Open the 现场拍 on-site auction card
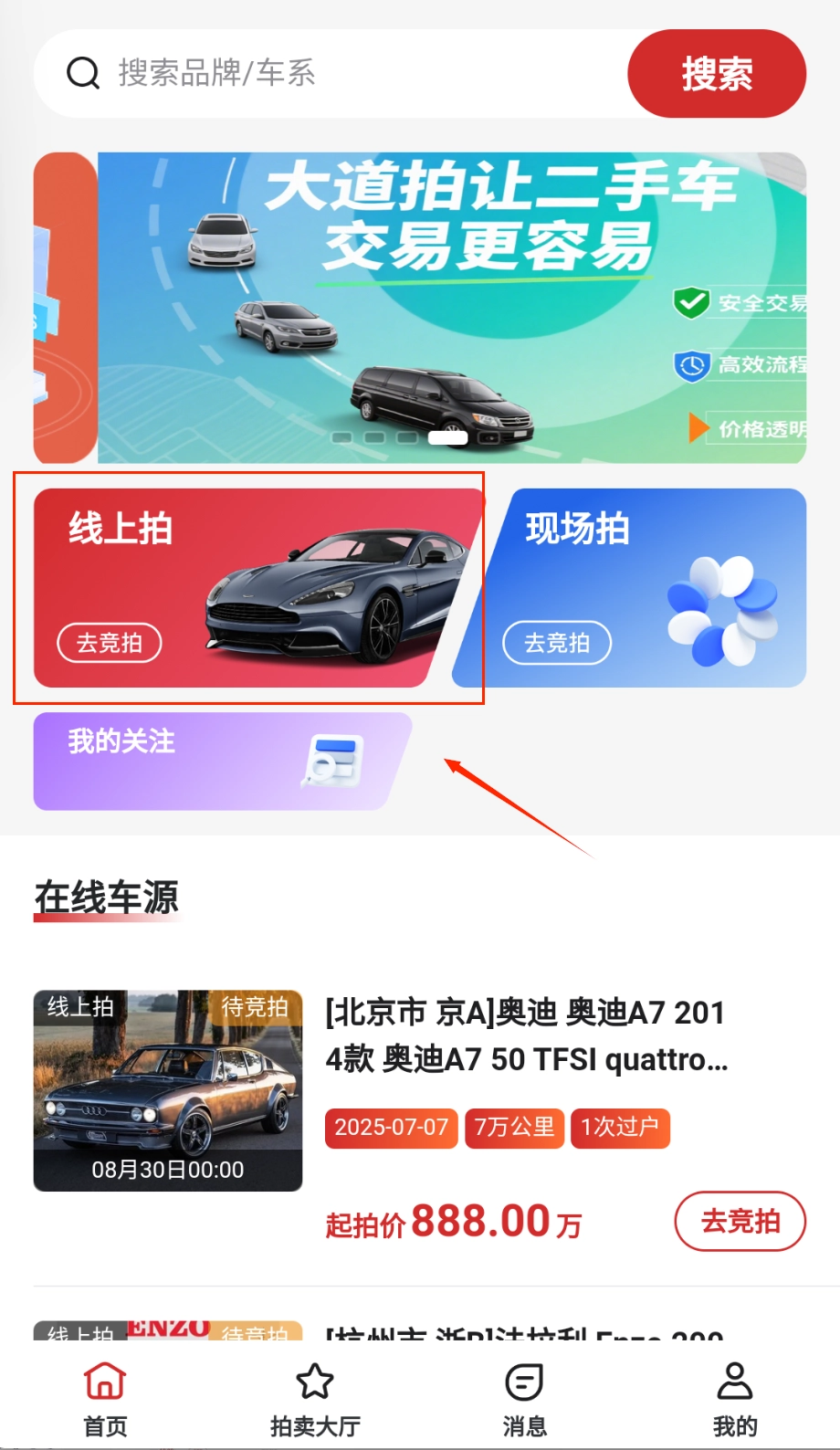This screenshot has height=1450, width=840. 639,587
